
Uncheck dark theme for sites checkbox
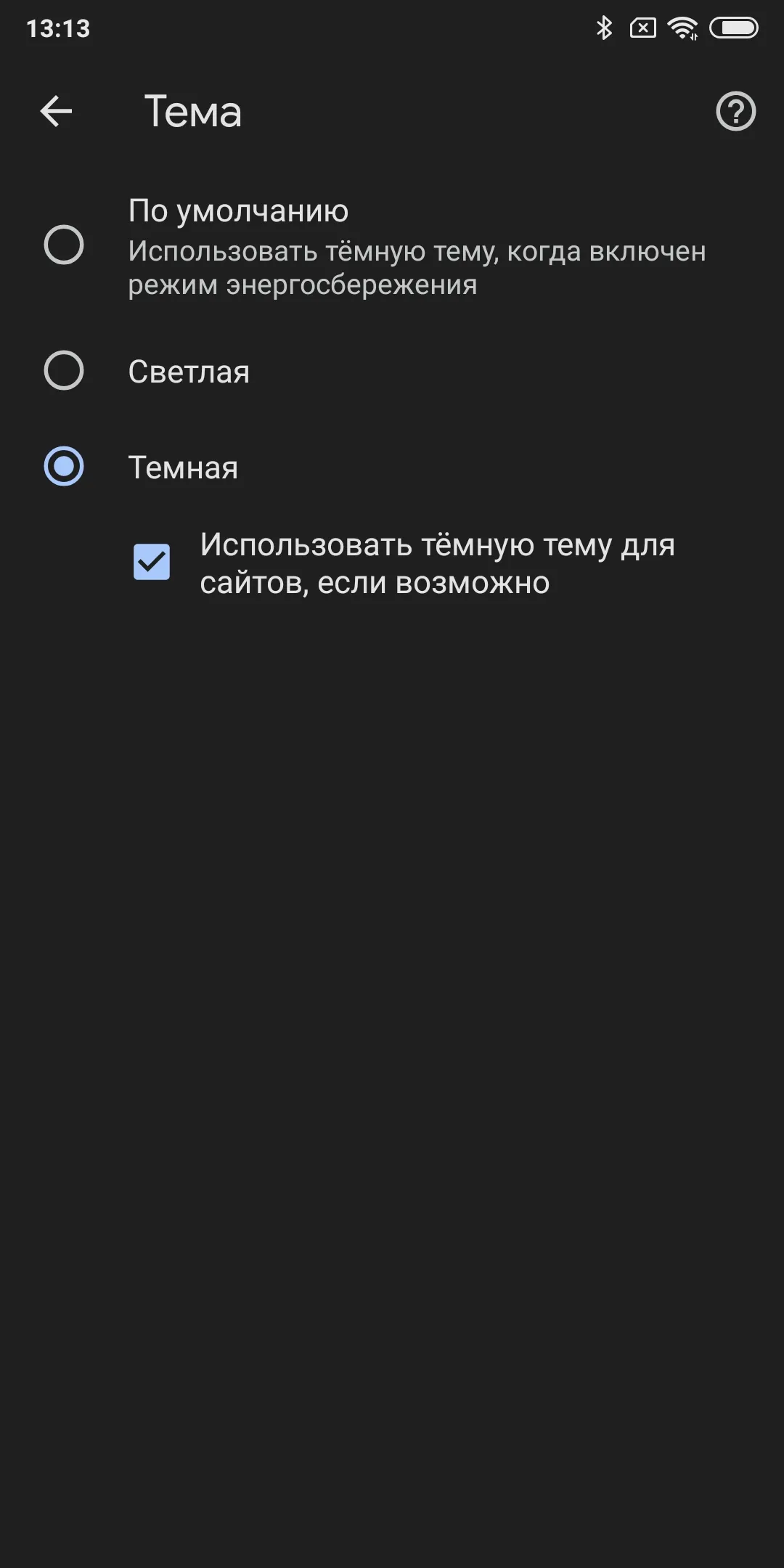coord(152,562)
